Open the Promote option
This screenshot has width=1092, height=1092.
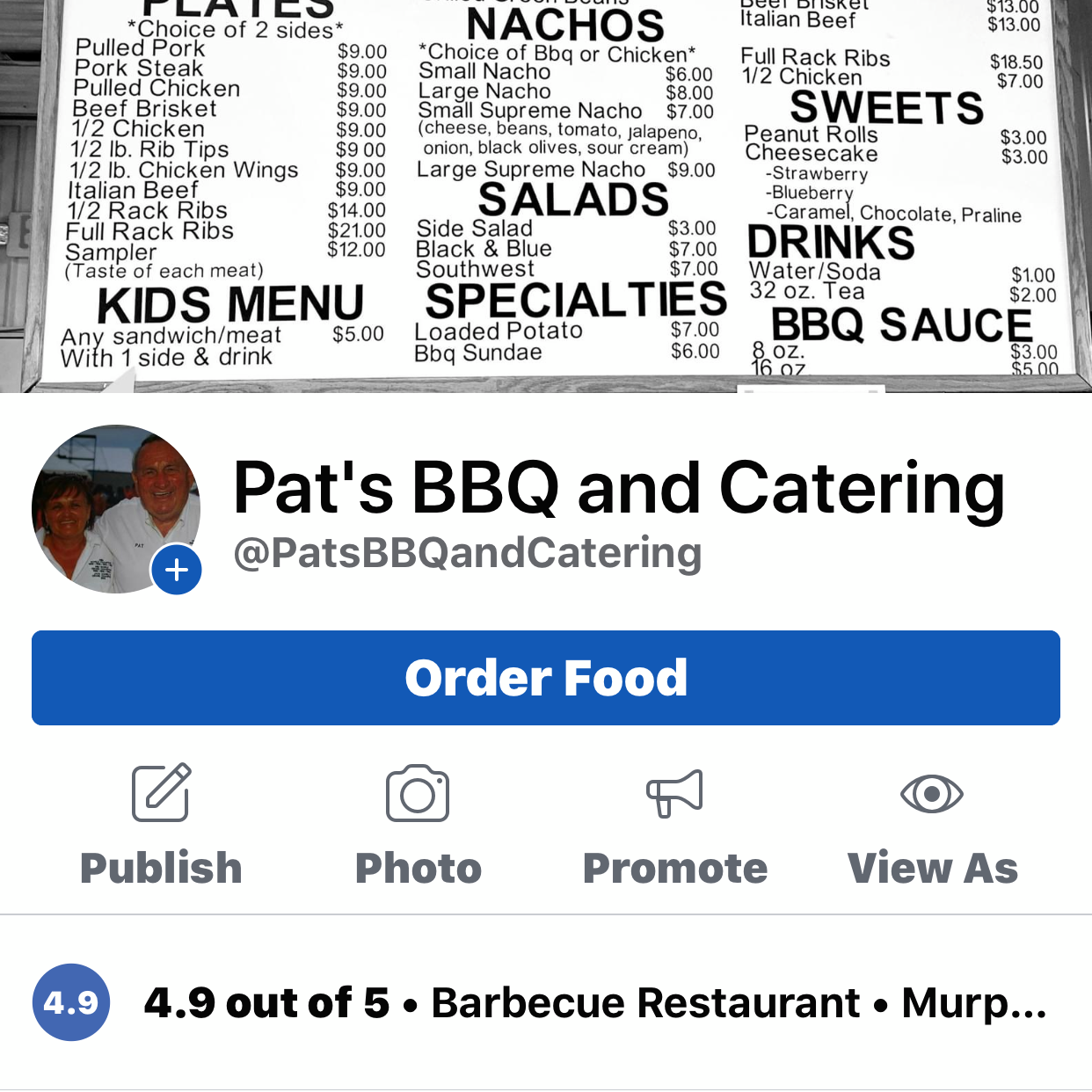pyautogui.click(x=674, y=825)
